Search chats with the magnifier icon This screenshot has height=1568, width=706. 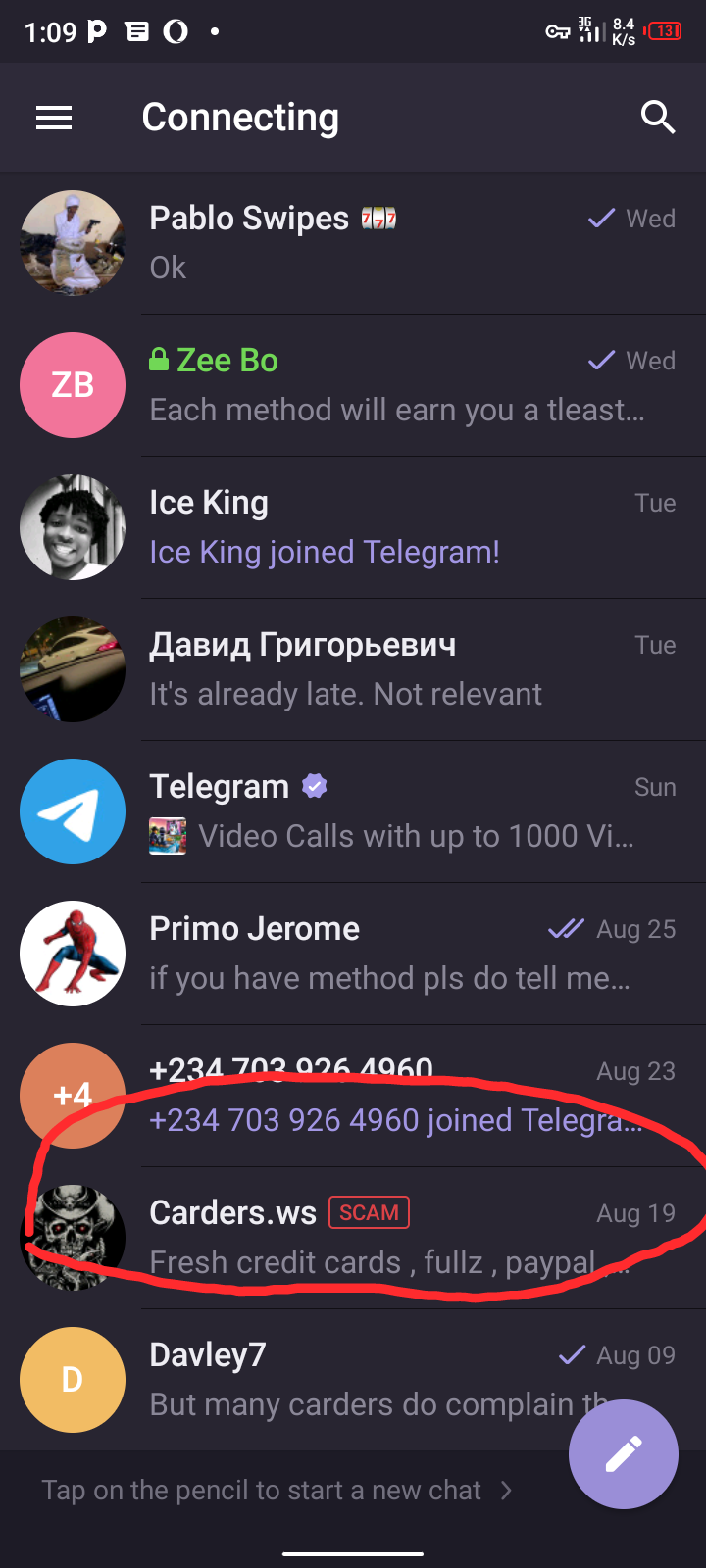(658, 118)
